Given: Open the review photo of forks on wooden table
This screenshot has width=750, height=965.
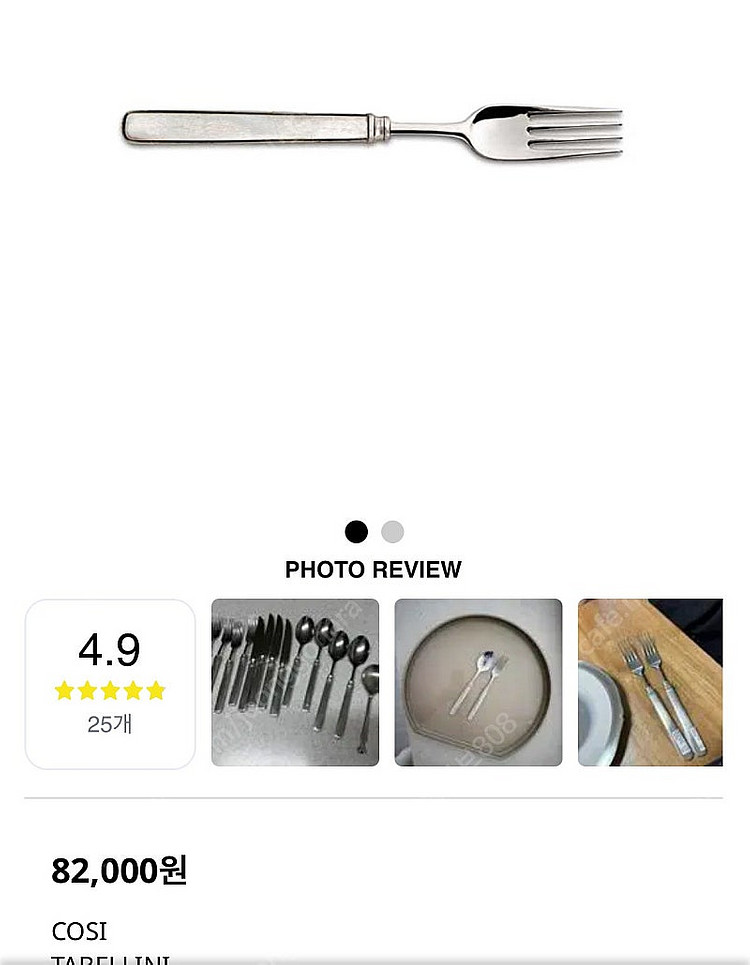Looking at the screenshot, I should click(x=650, y=682).
